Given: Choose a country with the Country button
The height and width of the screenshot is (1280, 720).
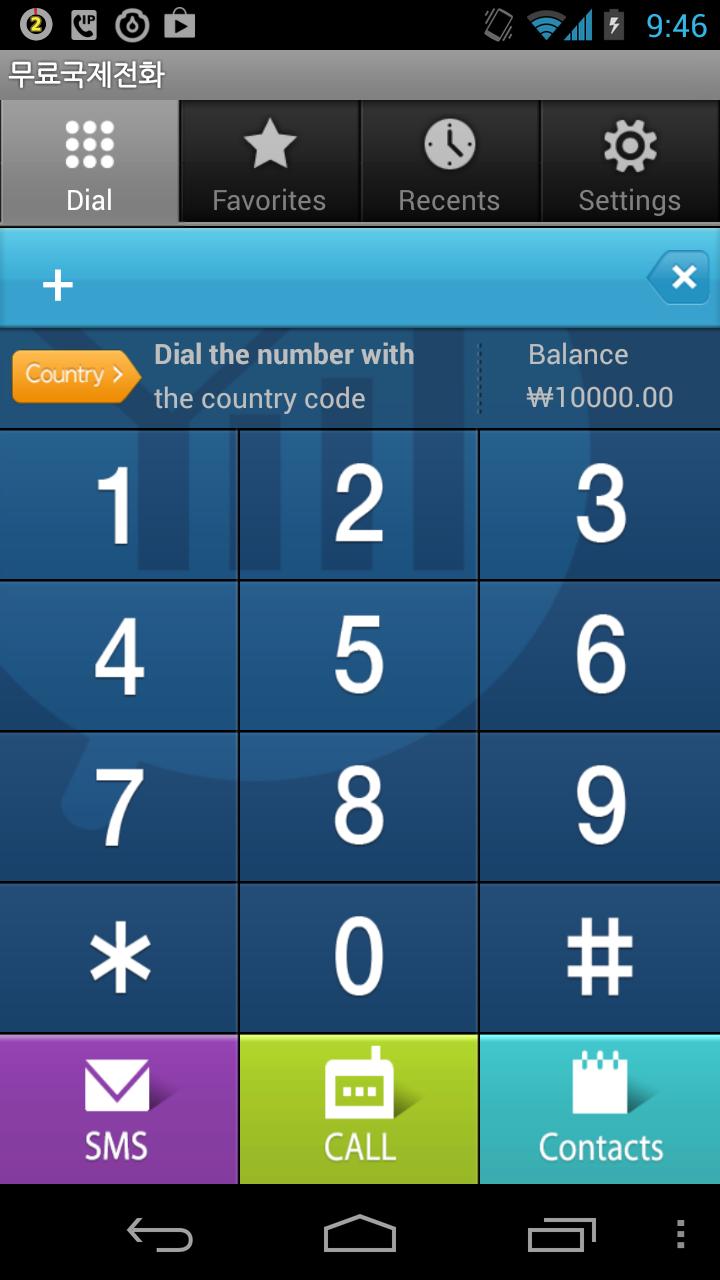Looking at the screenshot, I should [75, 376].
